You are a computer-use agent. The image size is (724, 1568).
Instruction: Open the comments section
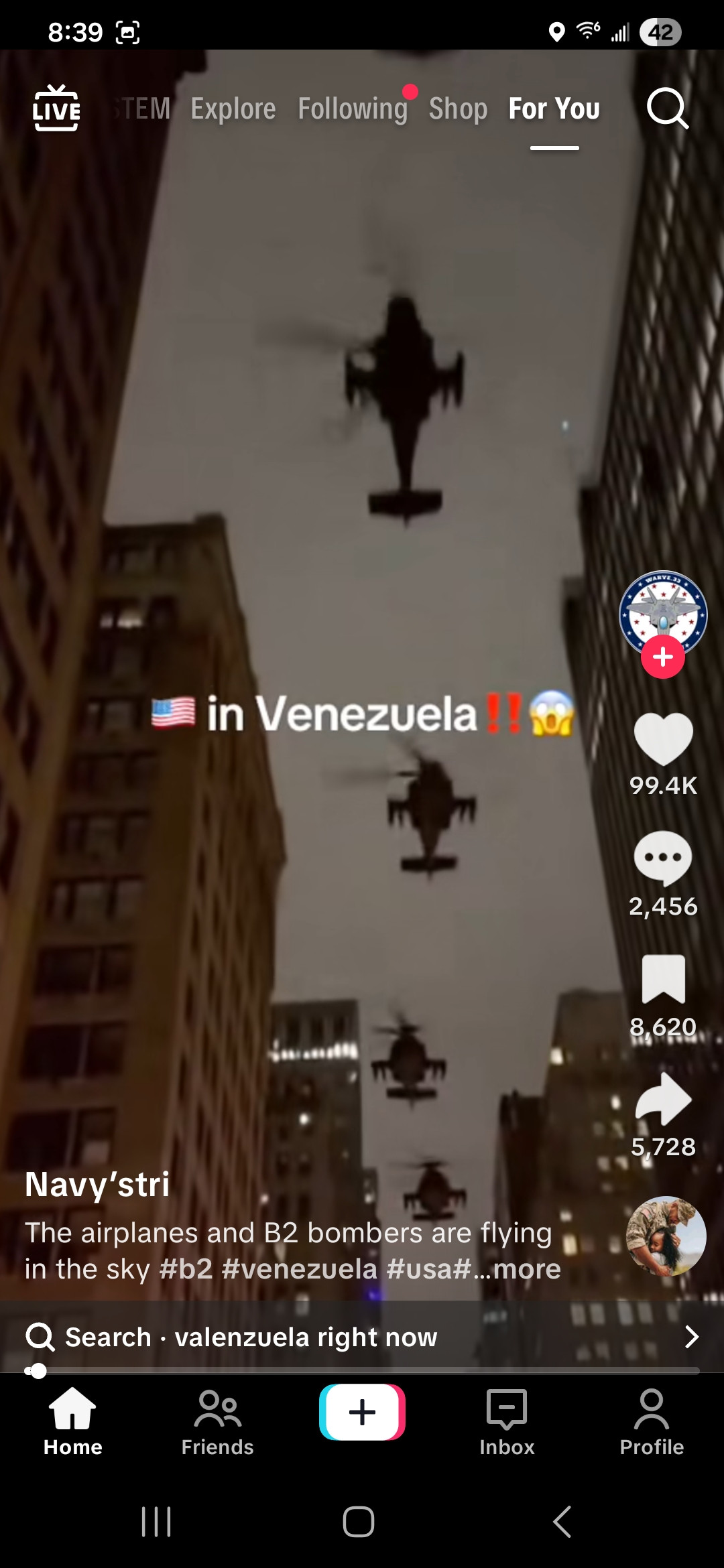coord(663,859)
